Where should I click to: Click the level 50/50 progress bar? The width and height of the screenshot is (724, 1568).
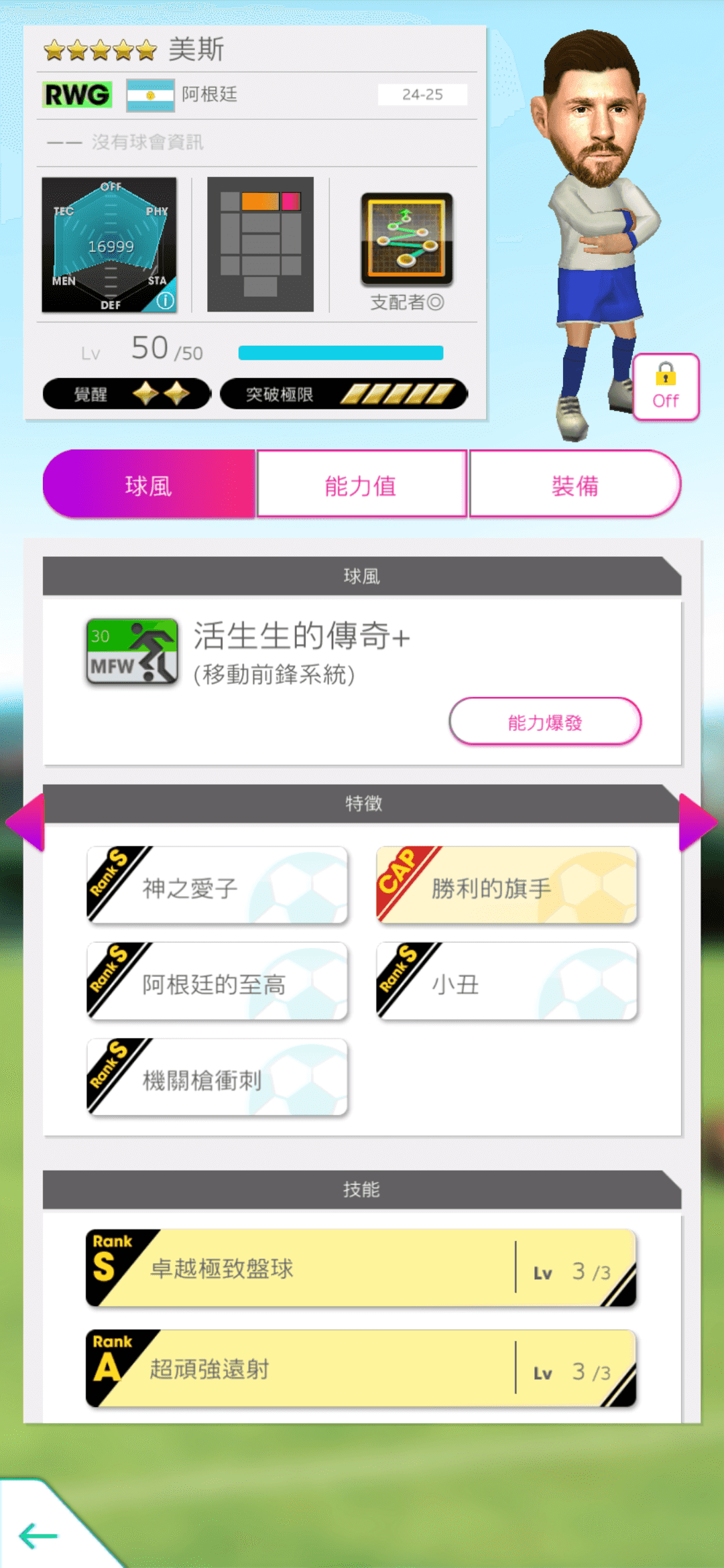point(341,351)
